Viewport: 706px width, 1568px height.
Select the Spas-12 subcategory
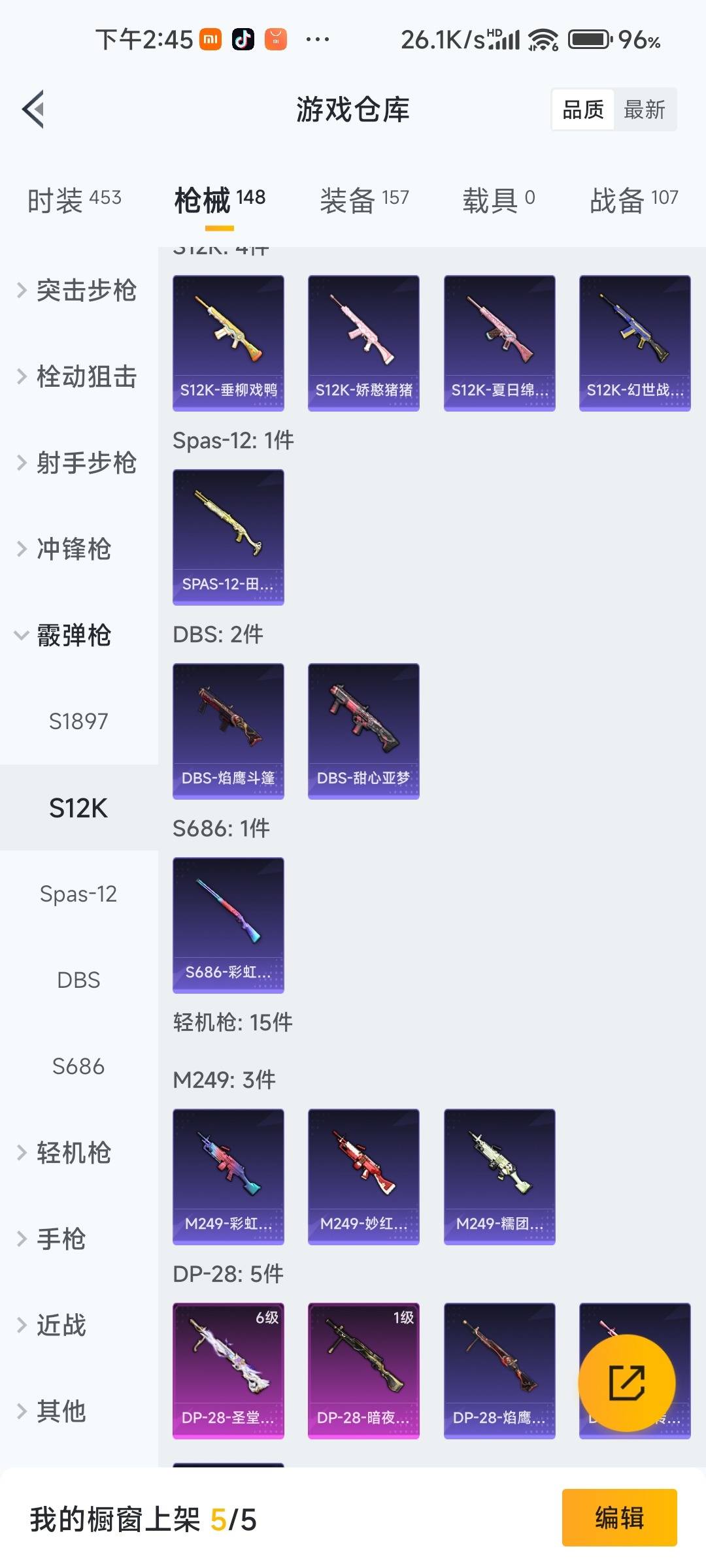tap(78, 894)
